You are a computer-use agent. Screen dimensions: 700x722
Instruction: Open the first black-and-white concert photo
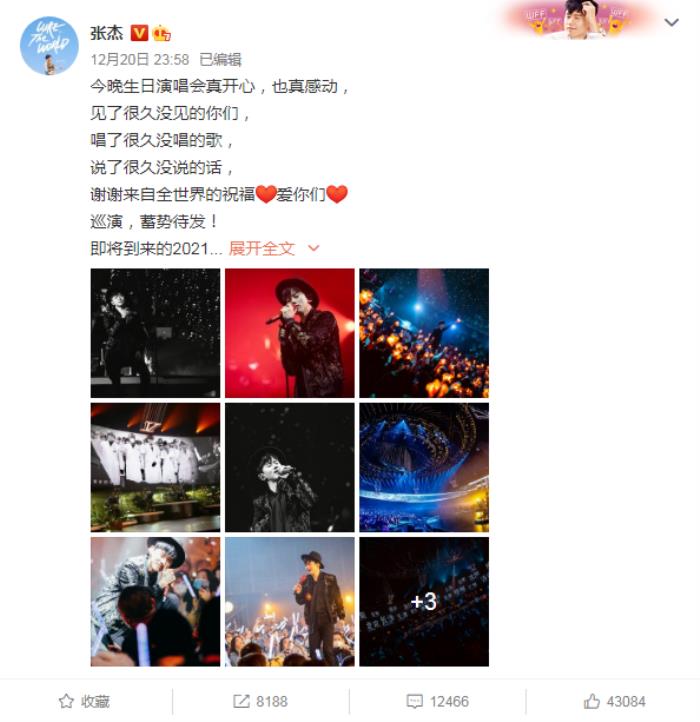click(x=155, y=333)
